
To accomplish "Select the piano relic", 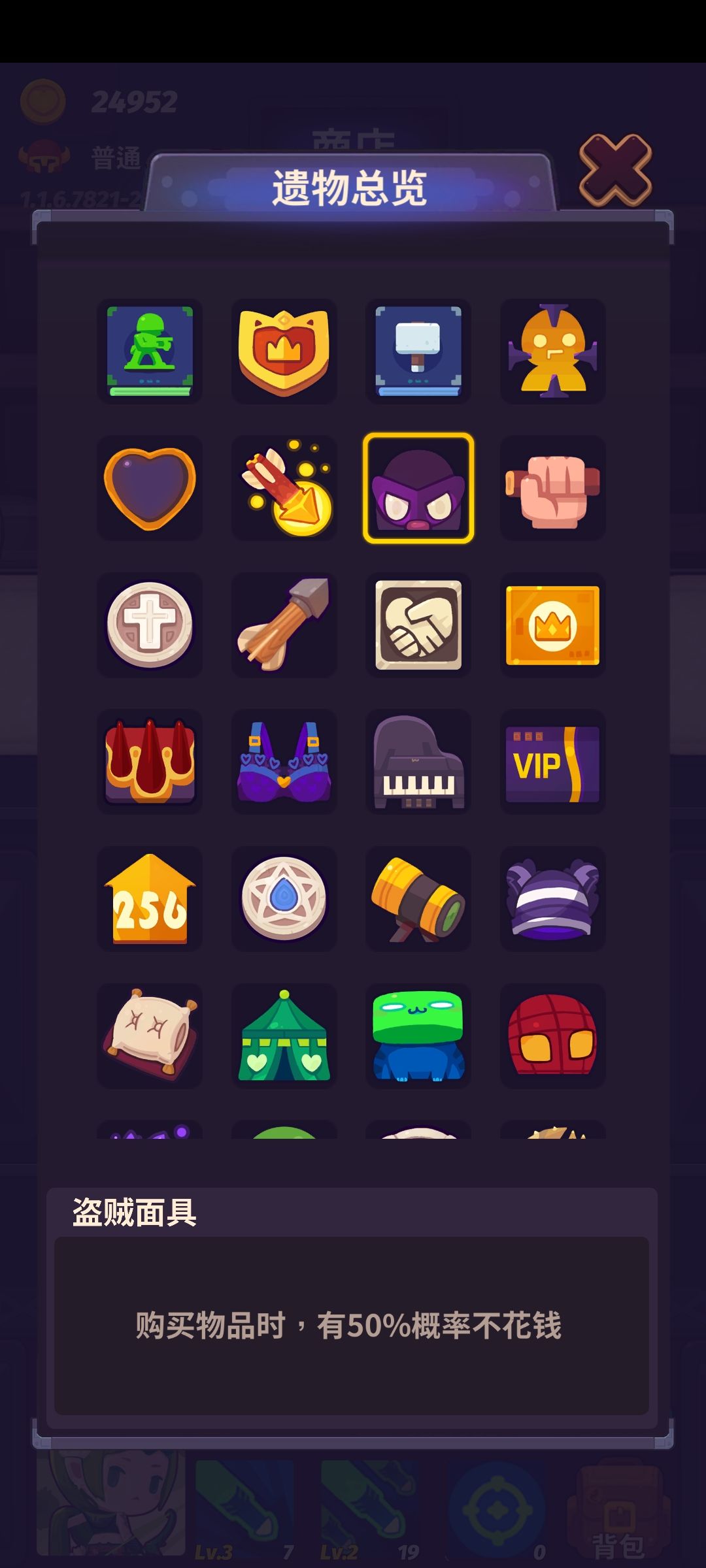I will (418, 763).
